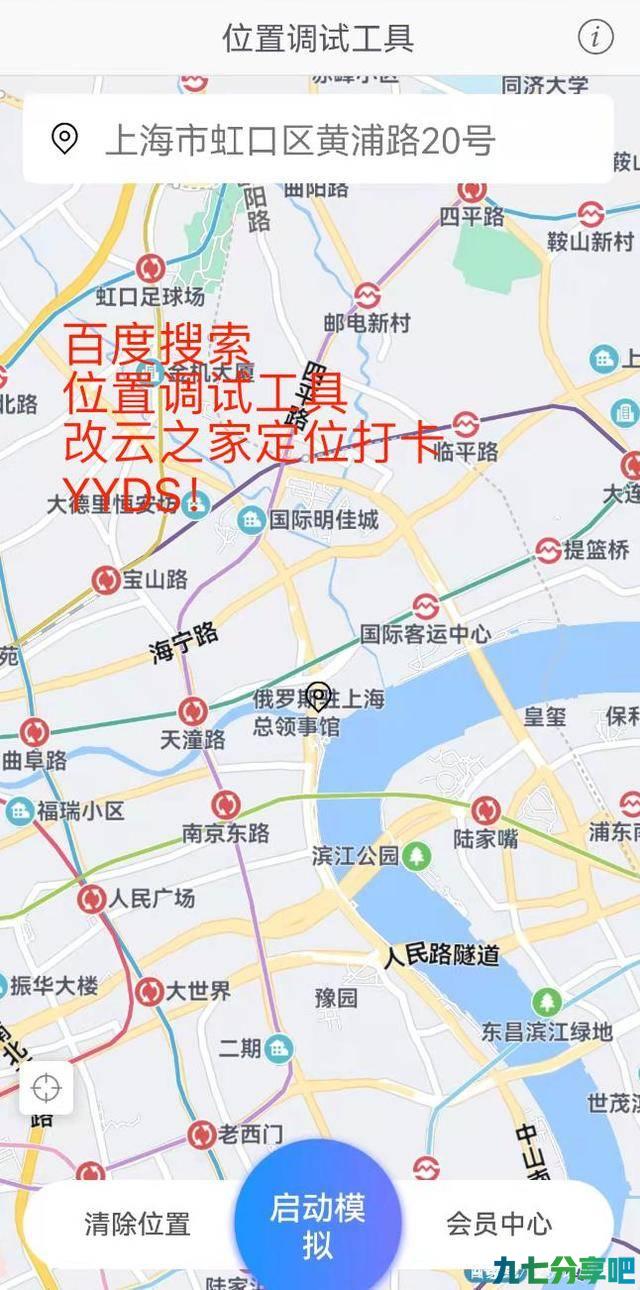Recenter map with the locate-me button
The width and height of the screenshot is (640, 1290).
[x=46, y=1087]
